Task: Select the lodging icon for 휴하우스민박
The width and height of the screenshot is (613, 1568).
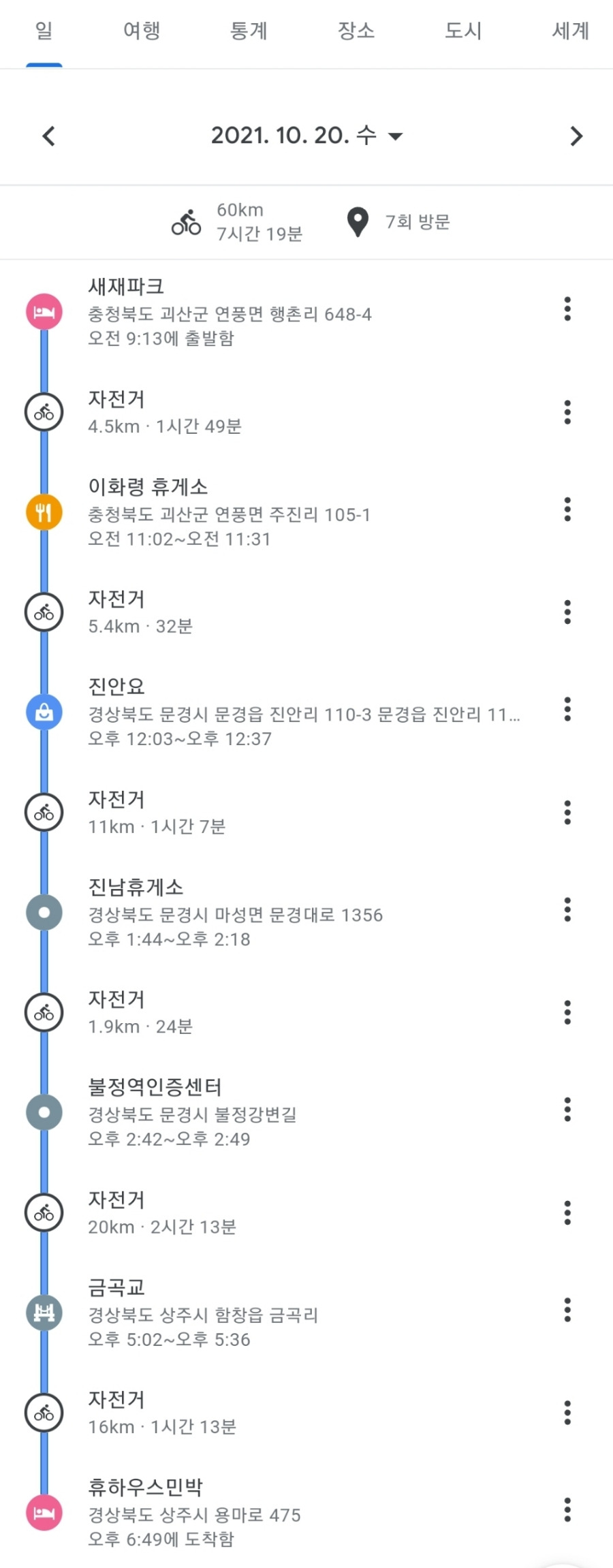Action: (44, 1511)
